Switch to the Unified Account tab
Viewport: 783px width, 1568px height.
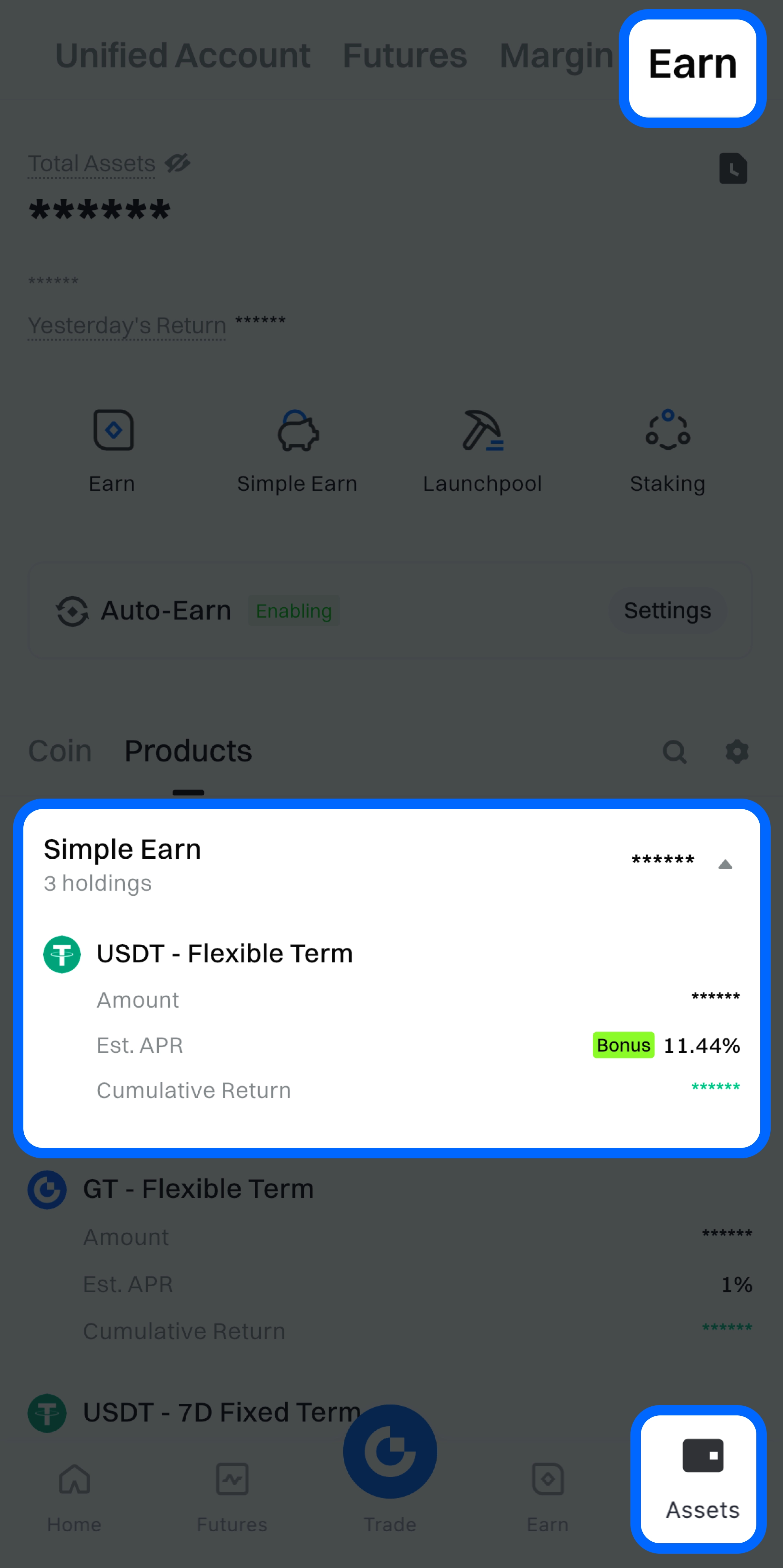click(183, 56)
